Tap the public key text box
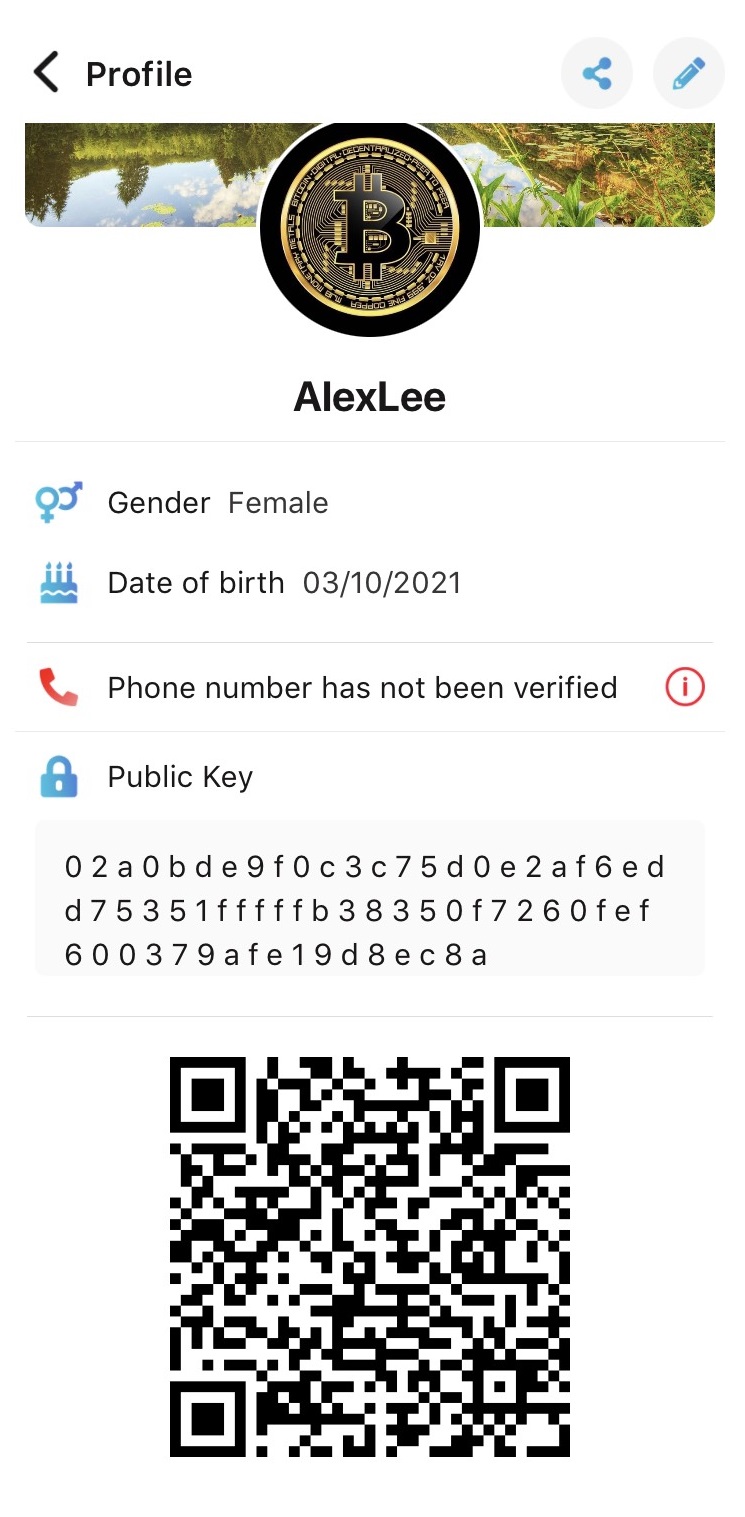 point(370,898)
